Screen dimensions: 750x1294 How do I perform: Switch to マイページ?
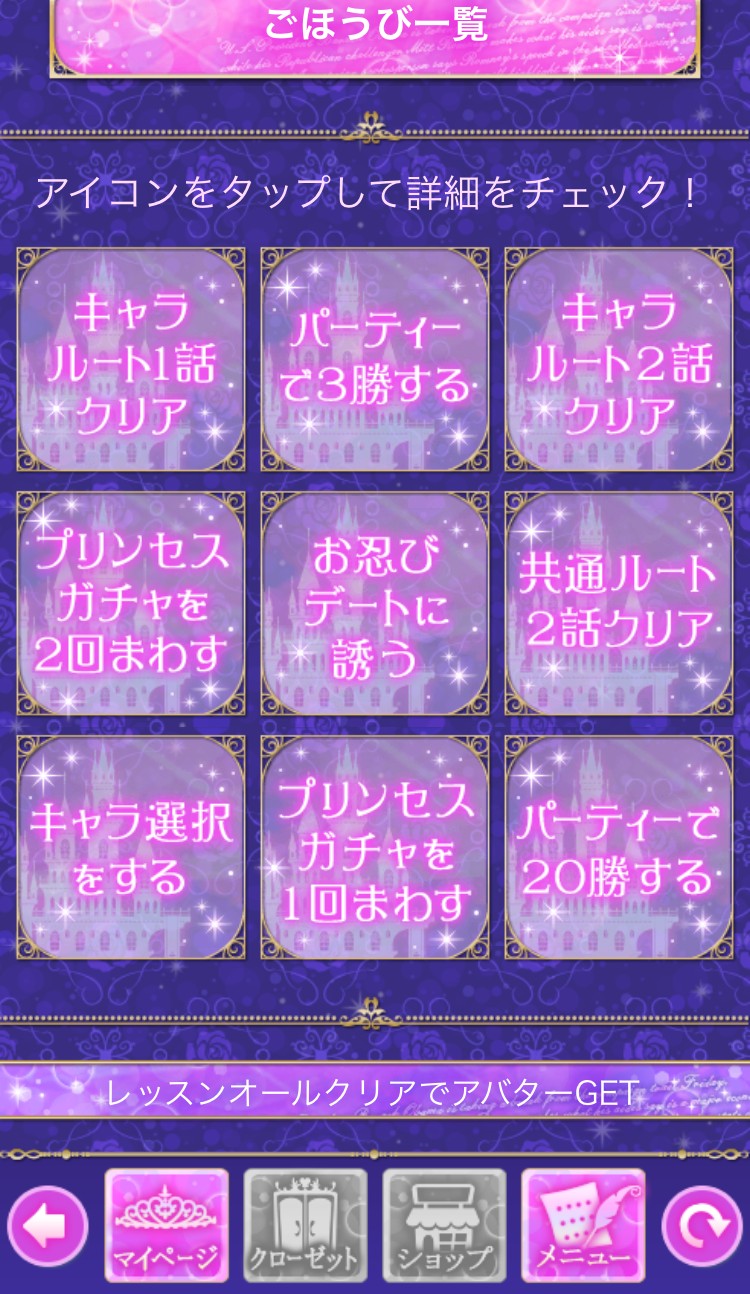167,1225
